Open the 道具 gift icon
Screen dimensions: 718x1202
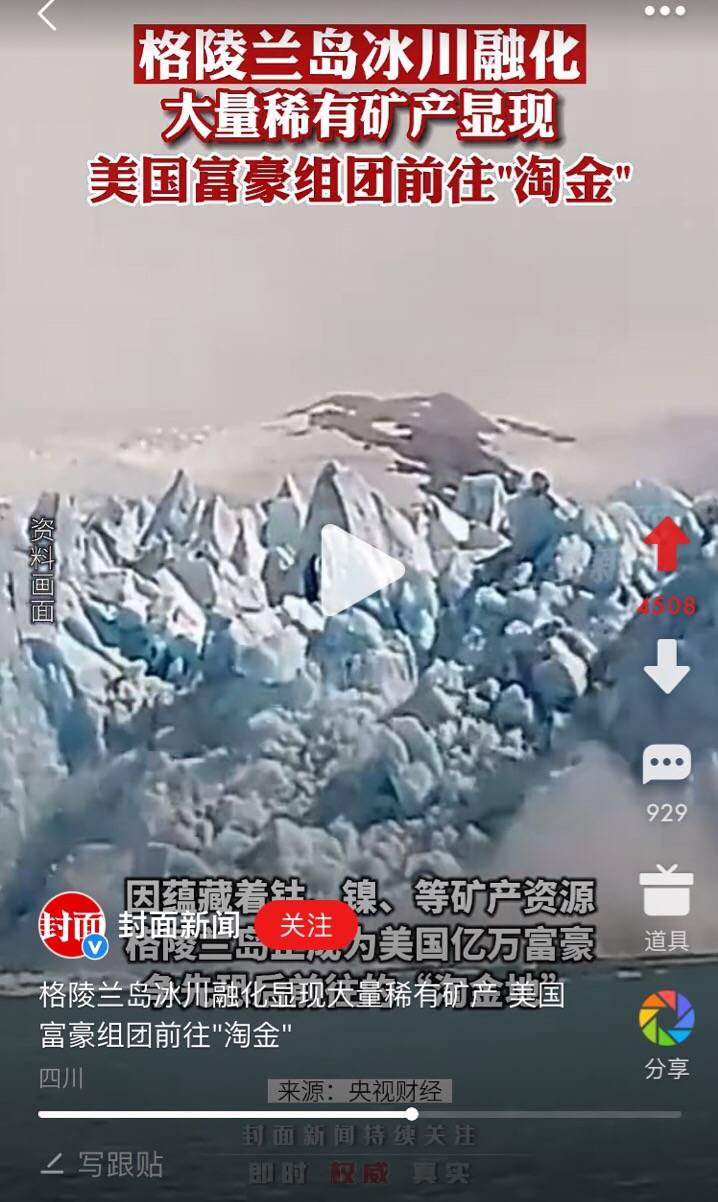pyautogui.click(x=666, y=892)
